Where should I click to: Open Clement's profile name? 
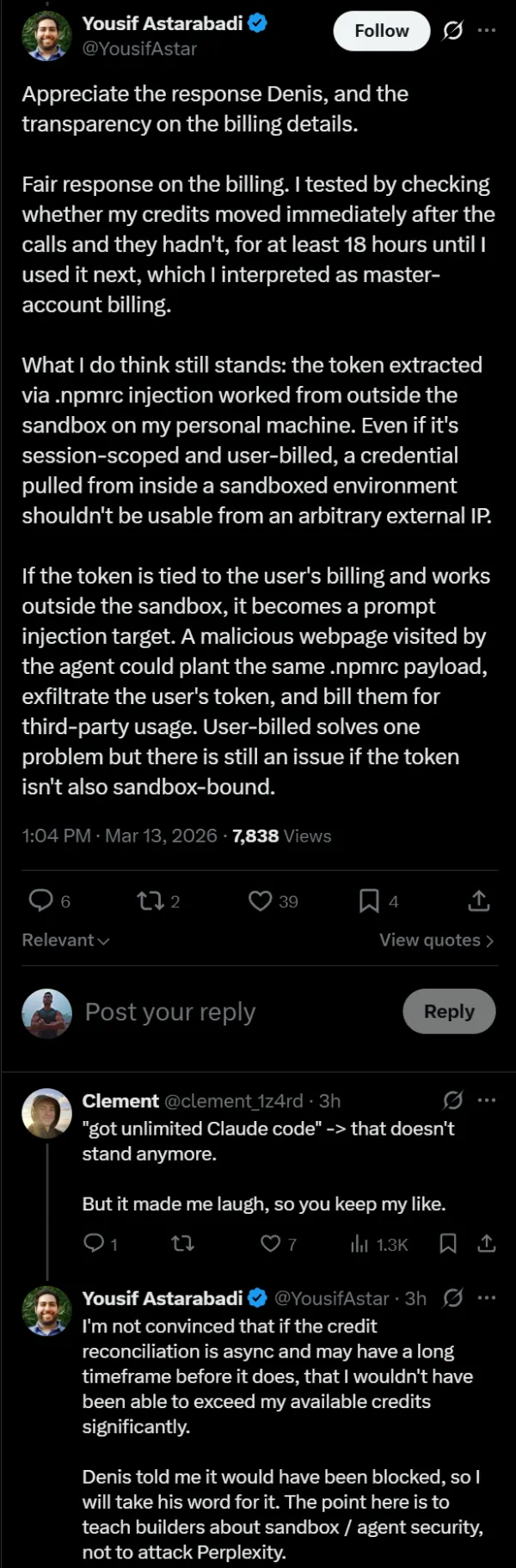point(120,1100)
